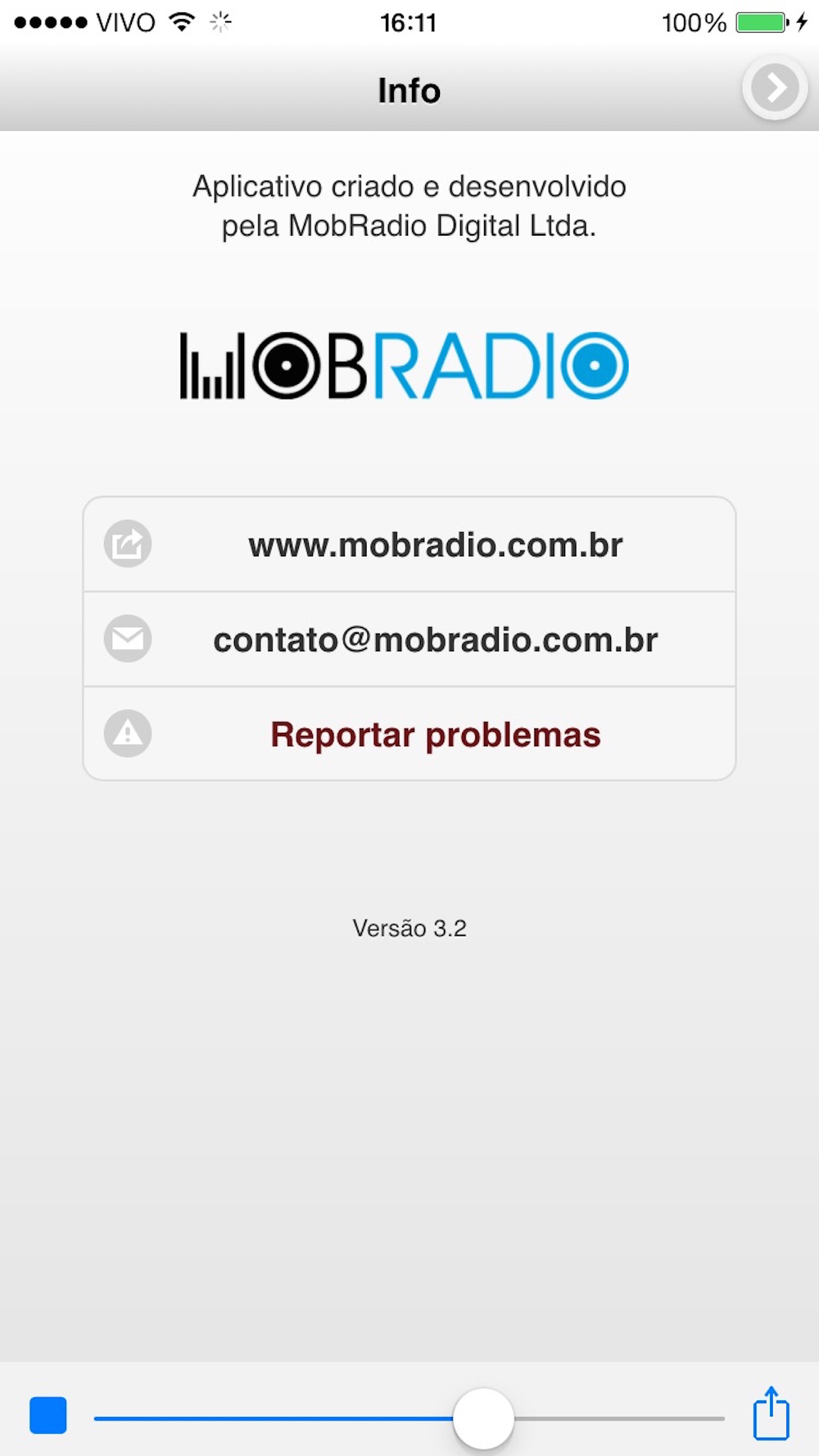Tap the volume slider knob
819x1456 pixels.
point(483,1418)
